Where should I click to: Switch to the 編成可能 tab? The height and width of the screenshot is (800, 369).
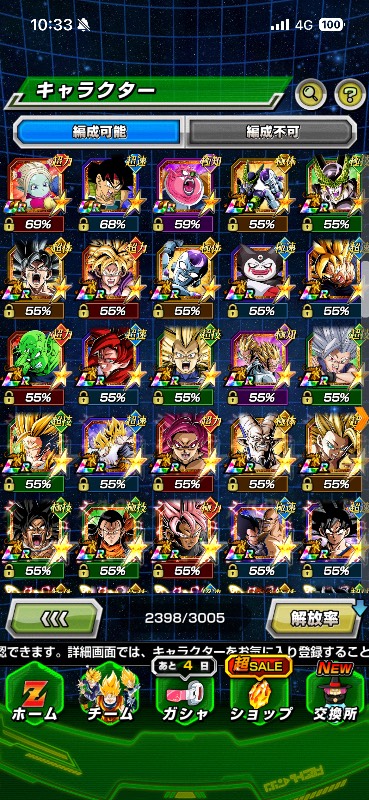[100, 132]
